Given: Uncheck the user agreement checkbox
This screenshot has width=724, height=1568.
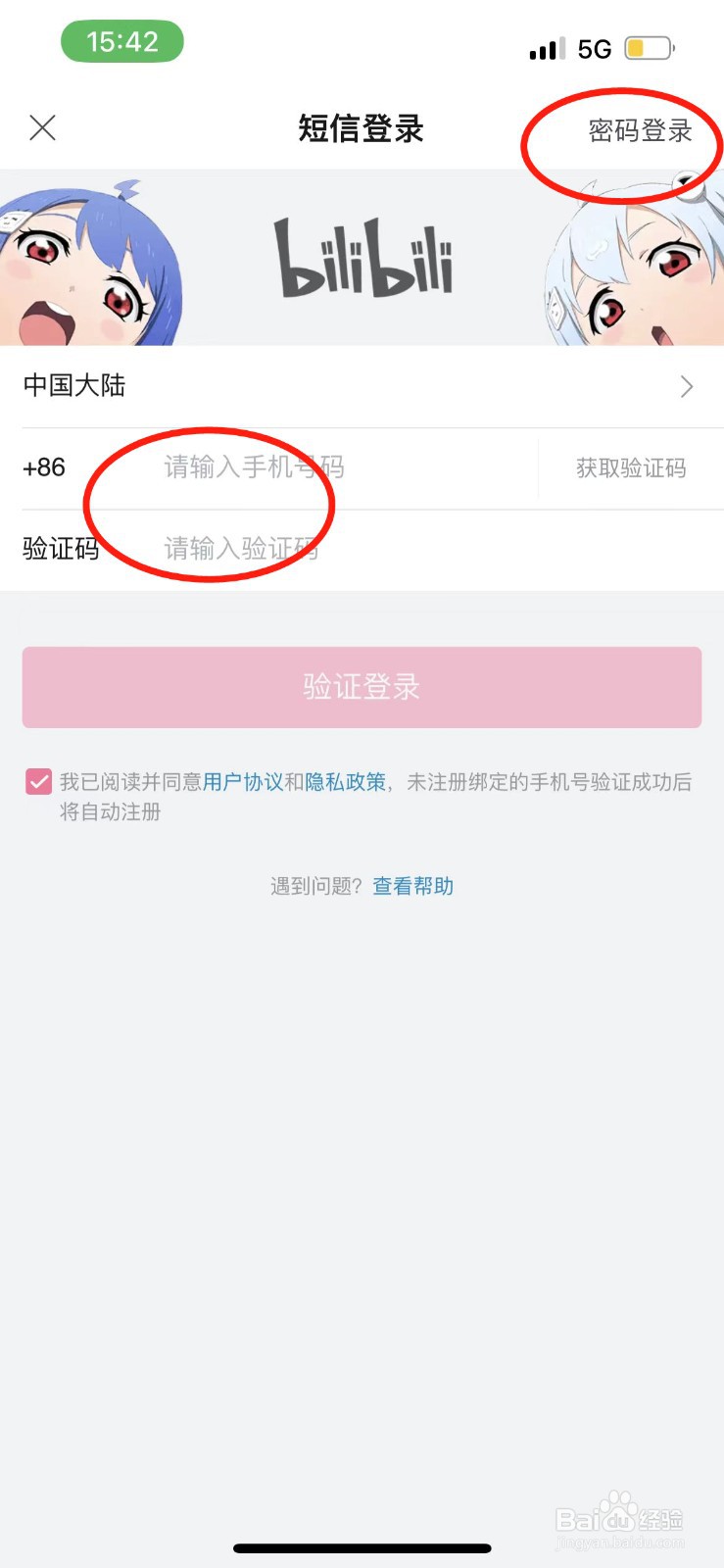Looking at the screenshot, I should coord(37,781).
